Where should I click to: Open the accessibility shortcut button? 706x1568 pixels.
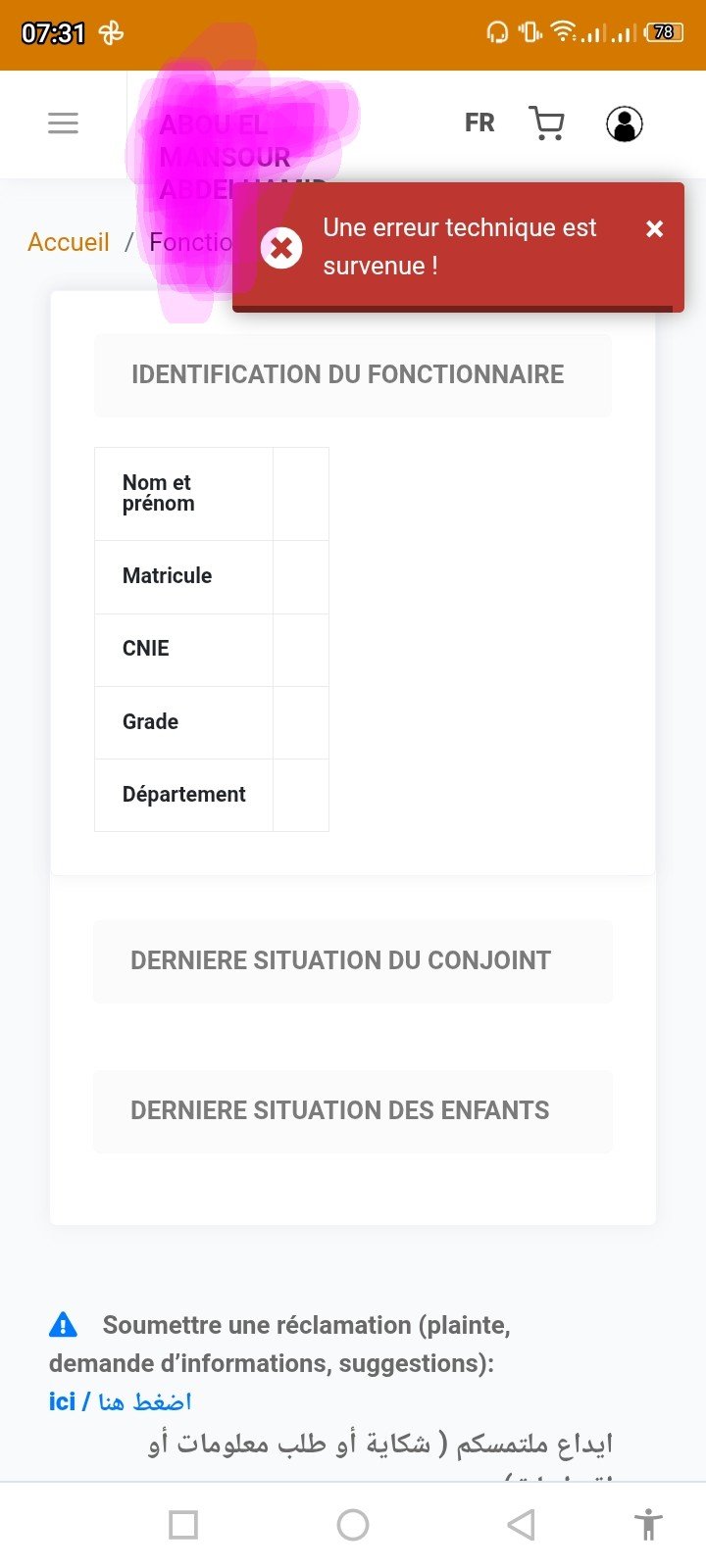pos(648,1525)
